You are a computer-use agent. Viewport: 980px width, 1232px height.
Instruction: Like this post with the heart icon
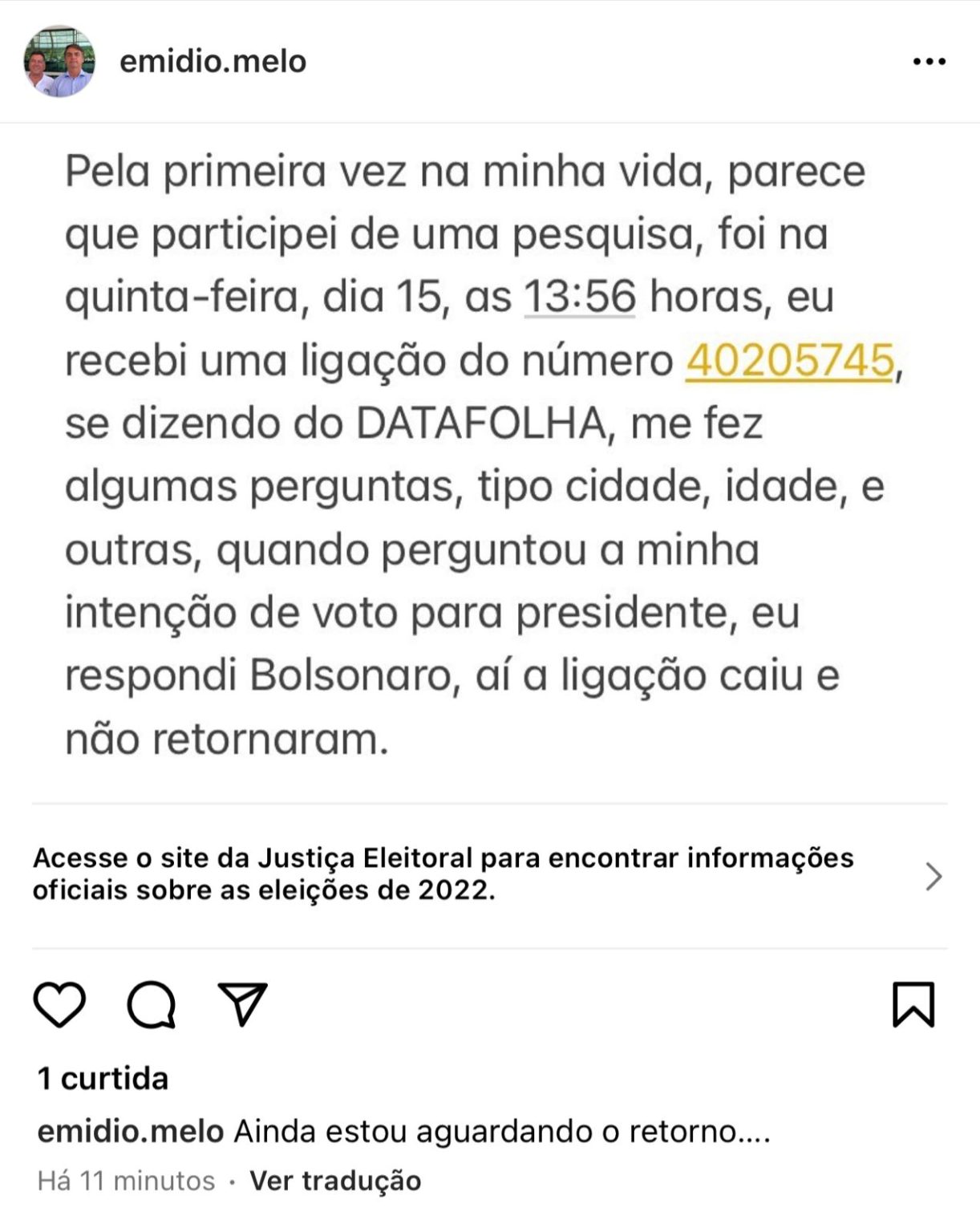click(59, 1003)
